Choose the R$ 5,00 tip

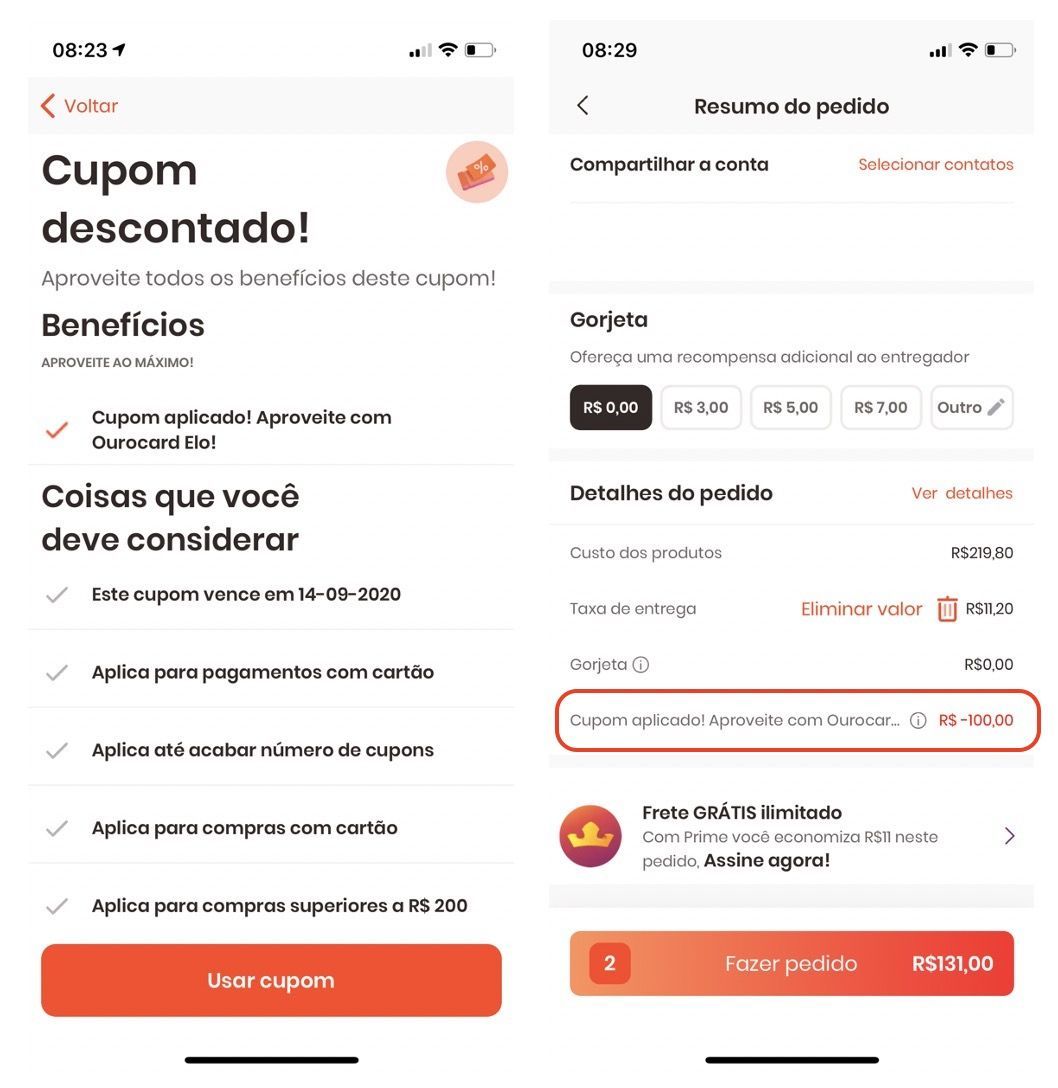pyautogui.click(x=790, y=408)
